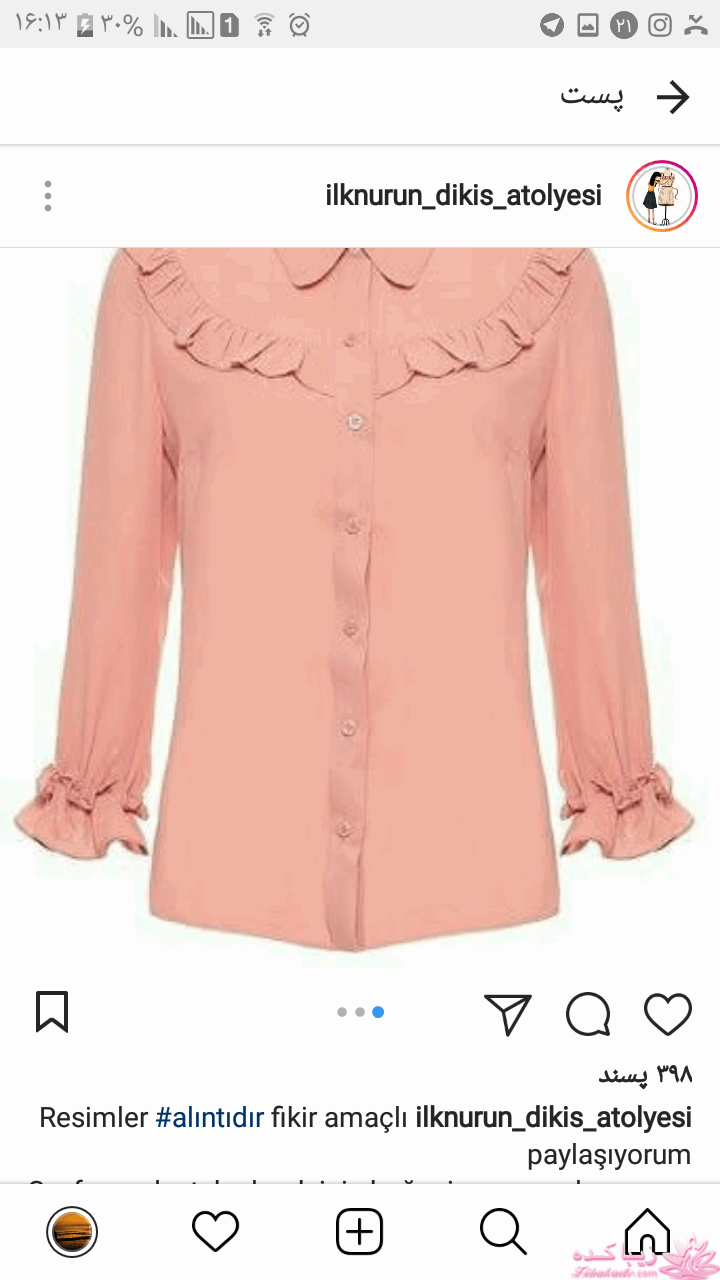This screenshot has width=720, height=1280.
Task: Open the post's three-dot options menu
Action: pos(47,196)
